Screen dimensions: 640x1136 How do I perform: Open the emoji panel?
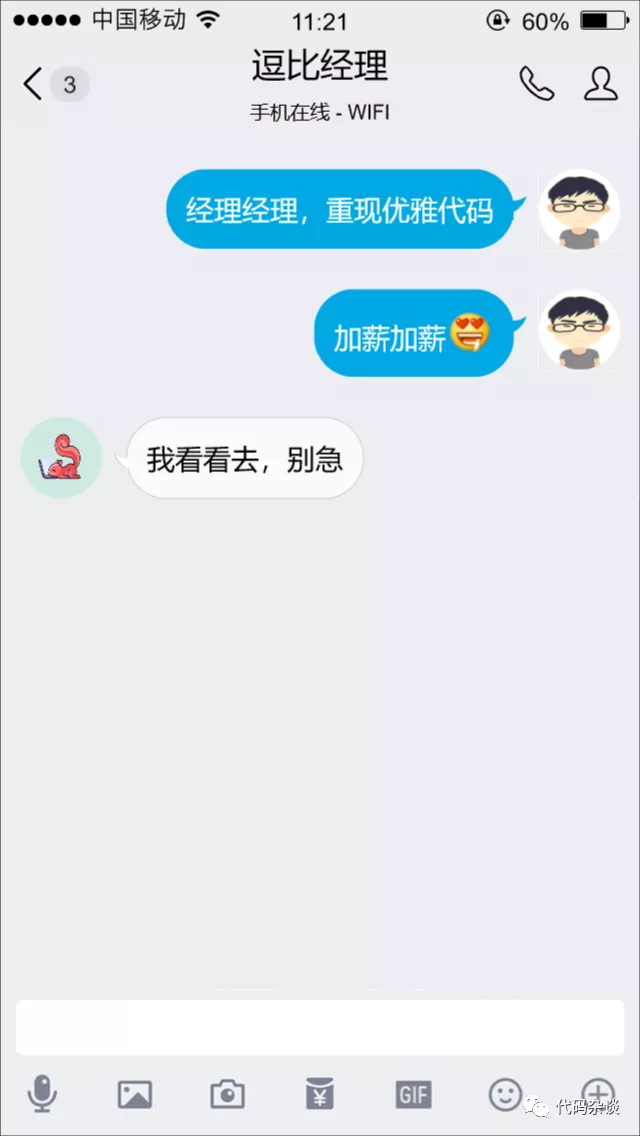coord(505,1094)
